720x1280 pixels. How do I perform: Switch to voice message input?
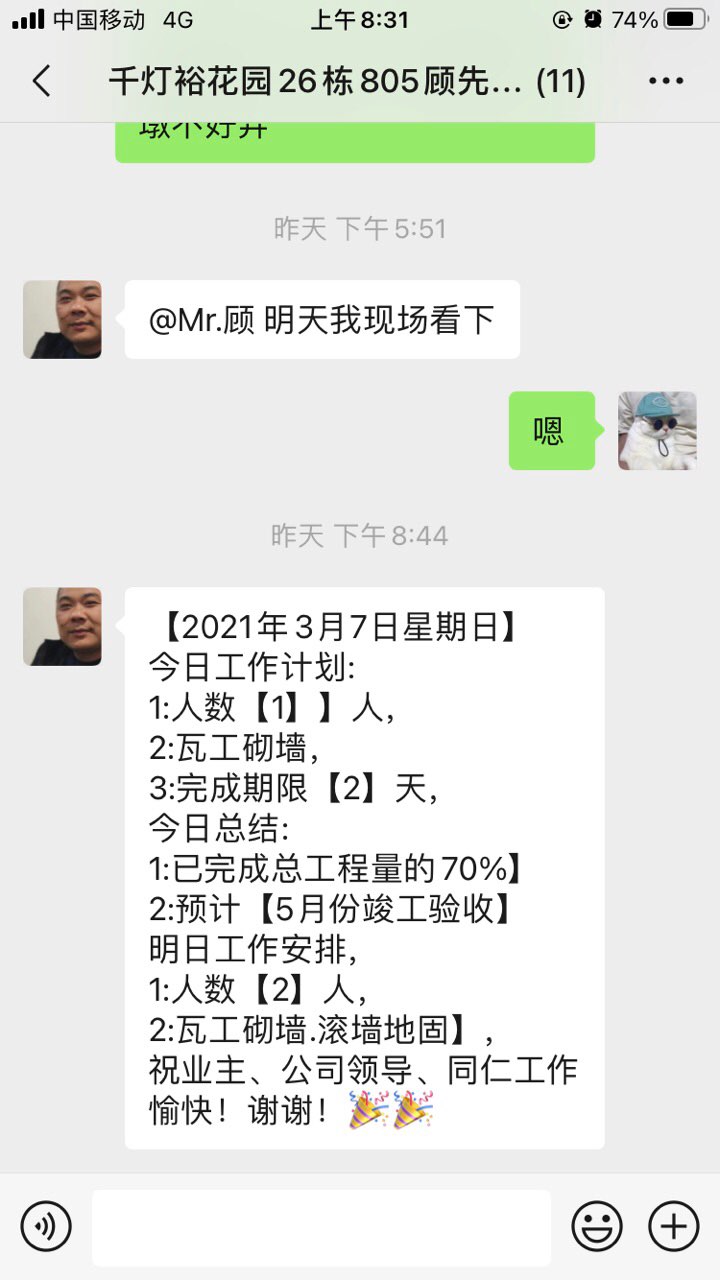(46, 1226)
